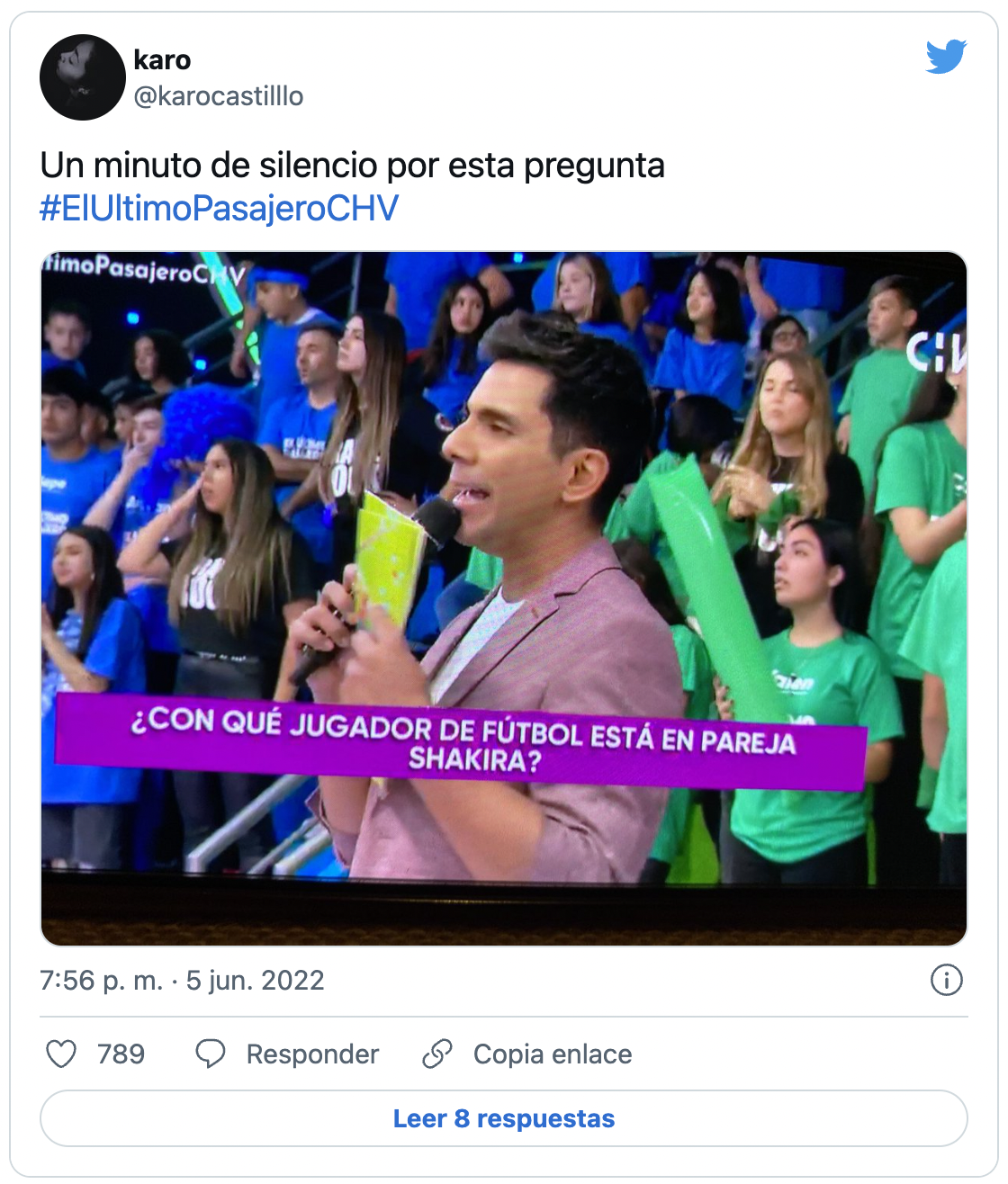Open the @karocastillo handle
This screenshot has width=1008, height=1184.
point(219,95)
